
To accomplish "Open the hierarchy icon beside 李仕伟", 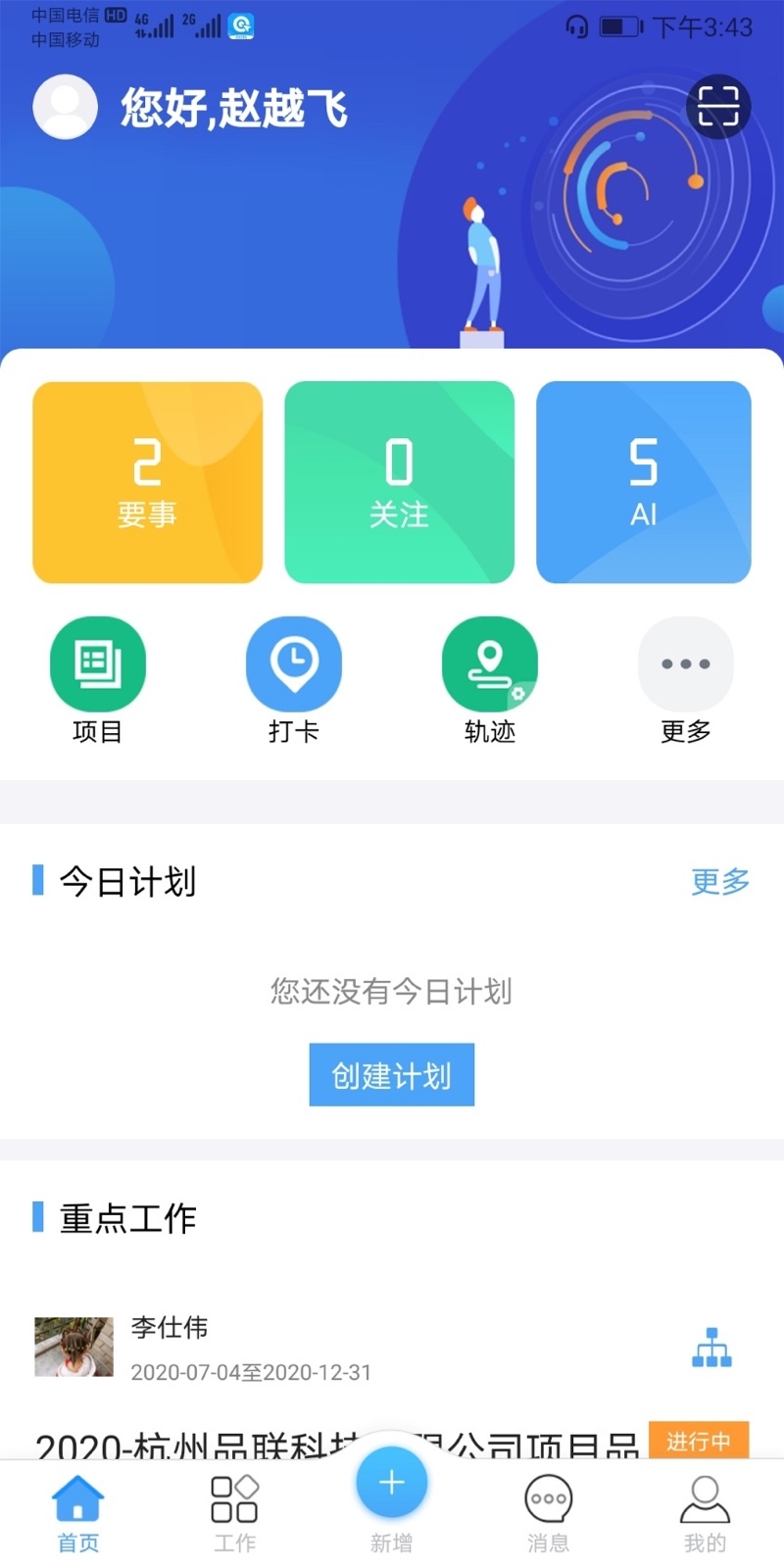I will coord(711,1347).
